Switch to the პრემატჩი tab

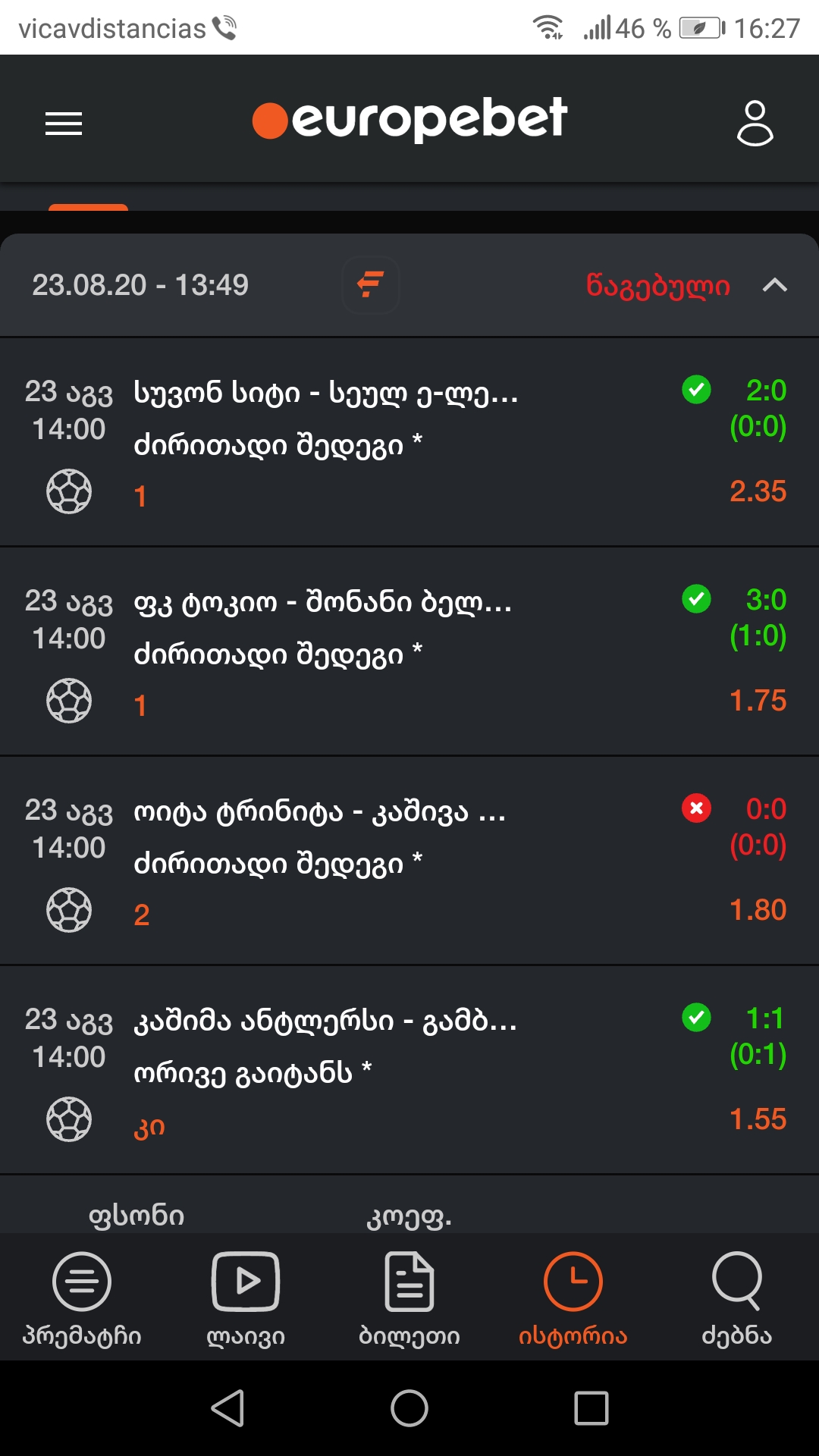(82, 1298)
